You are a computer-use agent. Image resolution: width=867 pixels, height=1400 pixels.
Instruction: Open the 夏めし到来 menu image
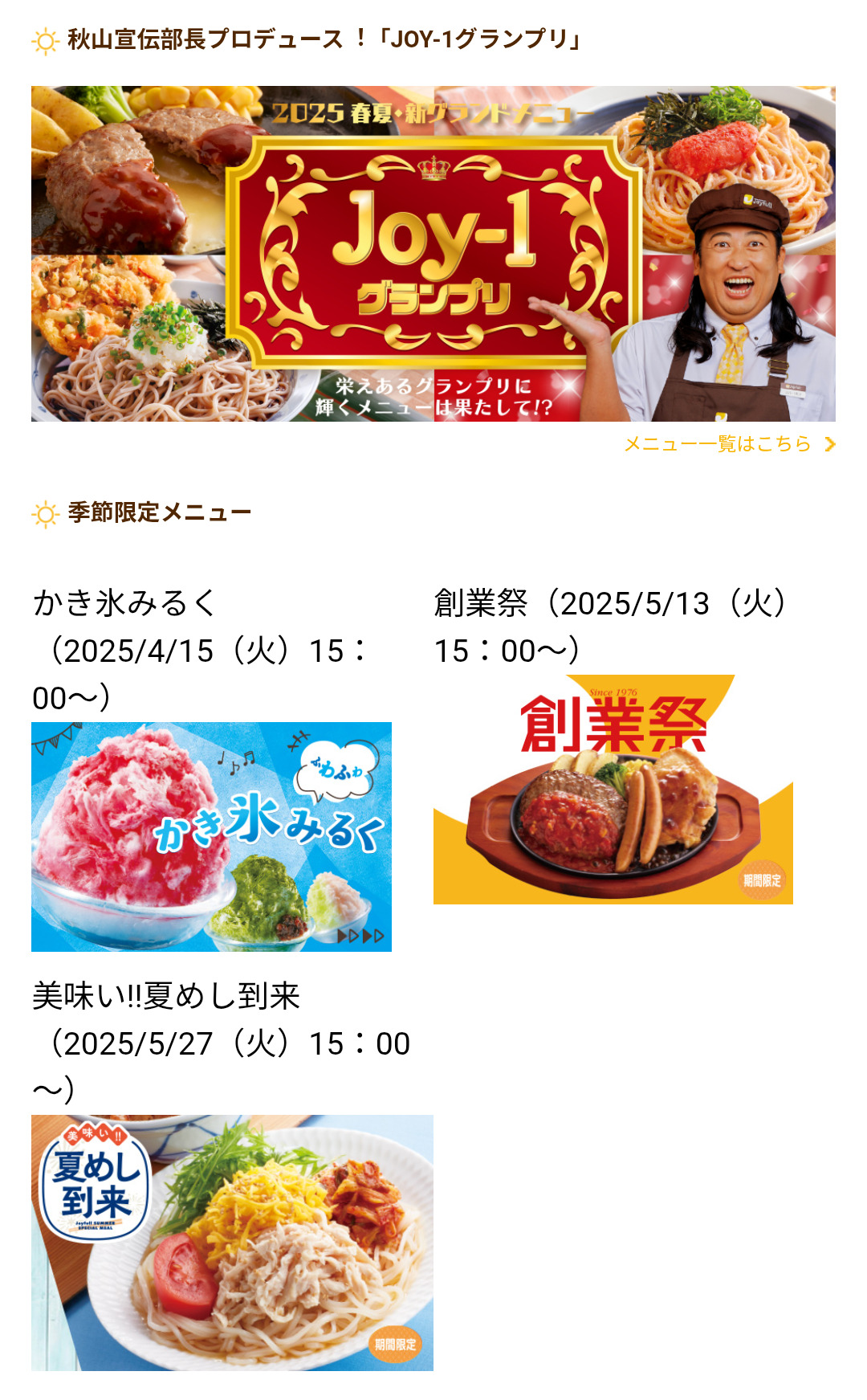(x=232, y=1243)
